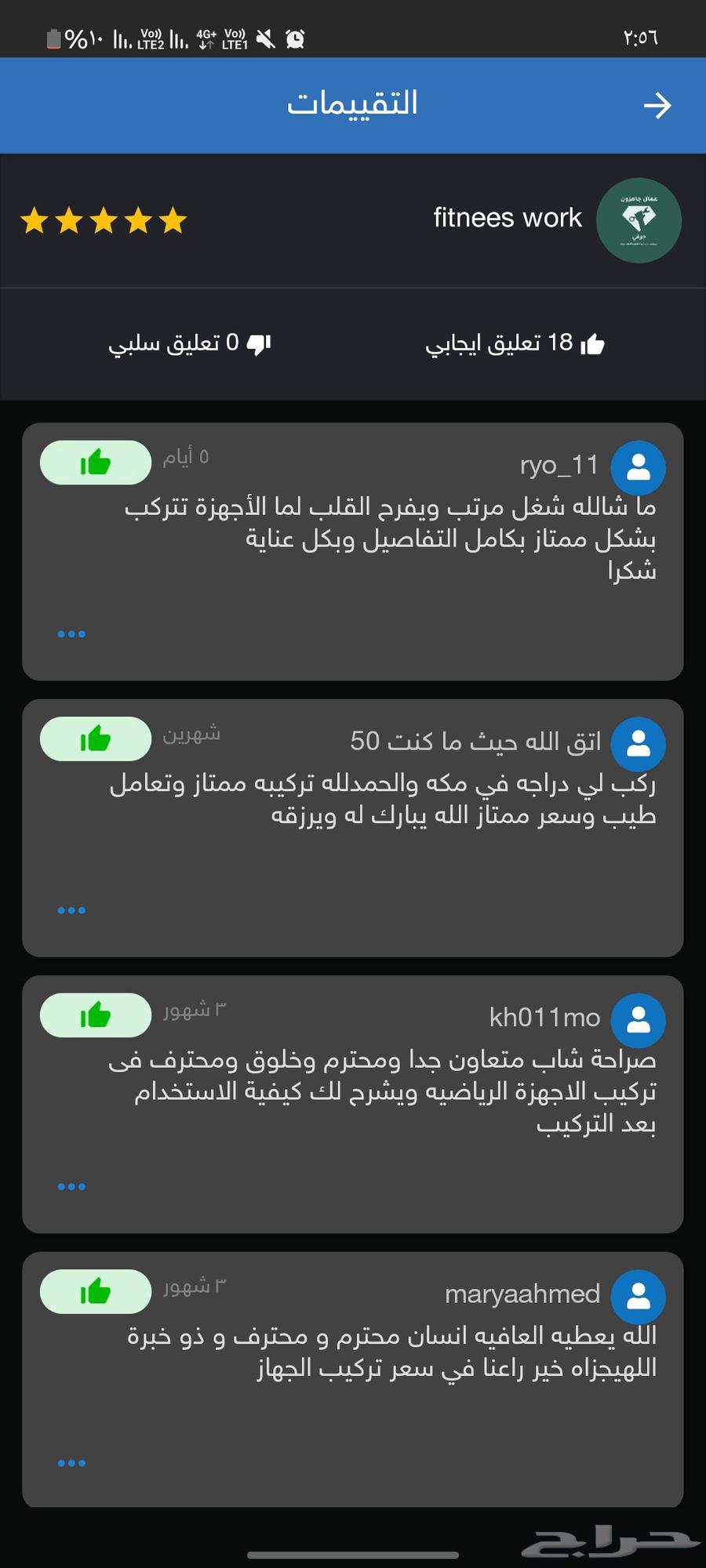The image size is (706, 1568).
Task: Expand the ellipsis under maryaahmed's review
Action: 71,1461
